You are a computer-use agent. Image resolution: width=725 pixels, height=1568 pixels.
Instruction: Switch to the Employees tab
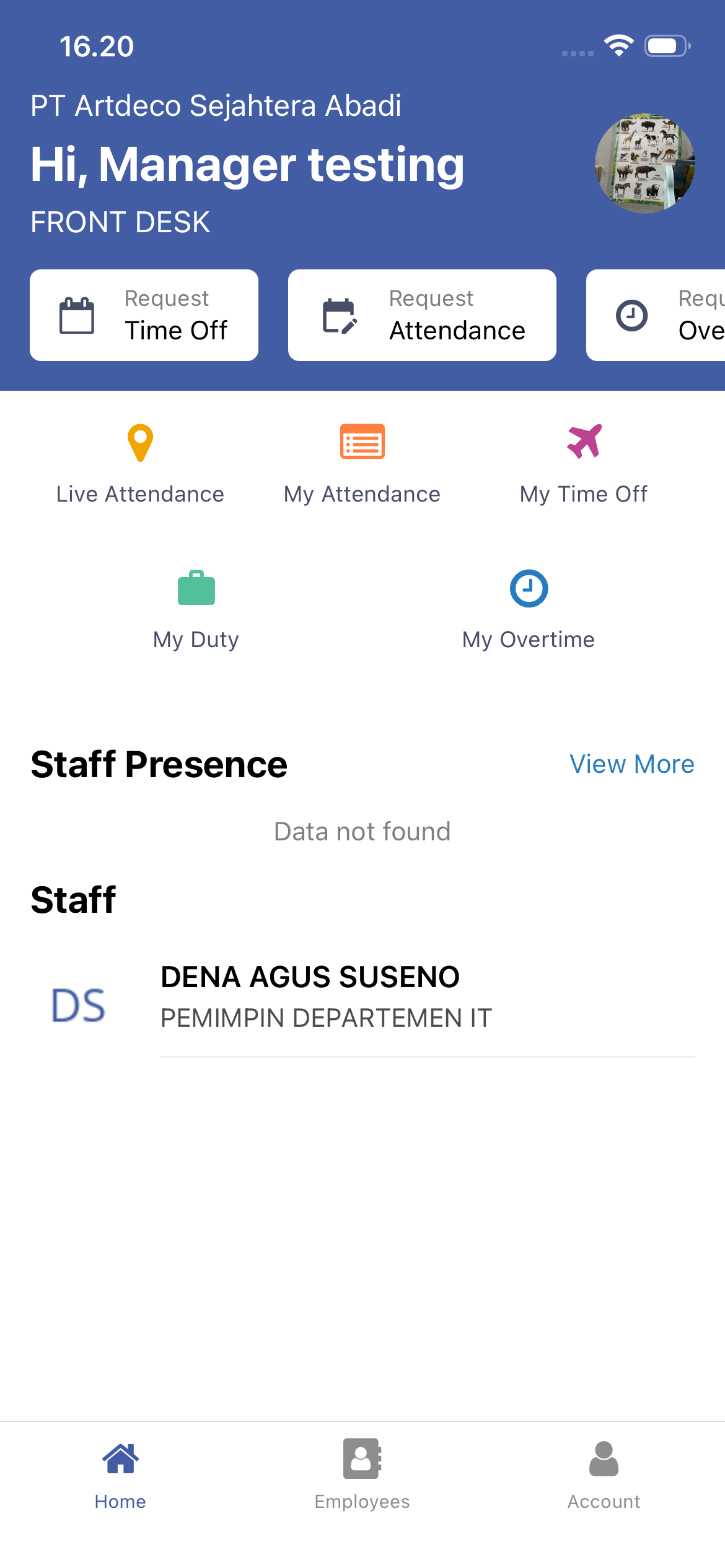click(362, 1475)
